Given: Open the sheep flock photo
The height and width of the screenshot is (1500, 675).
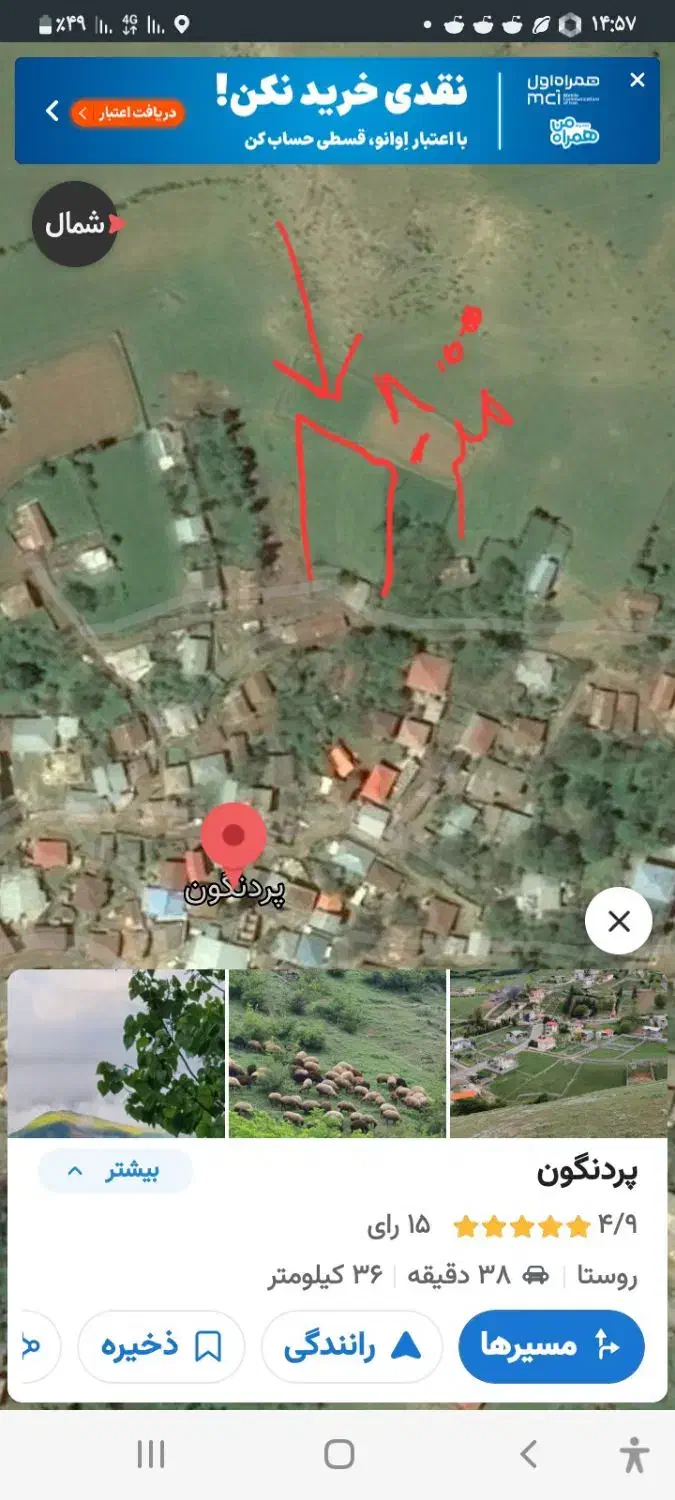Looking at the screenshot, I should coord(337,1054).
